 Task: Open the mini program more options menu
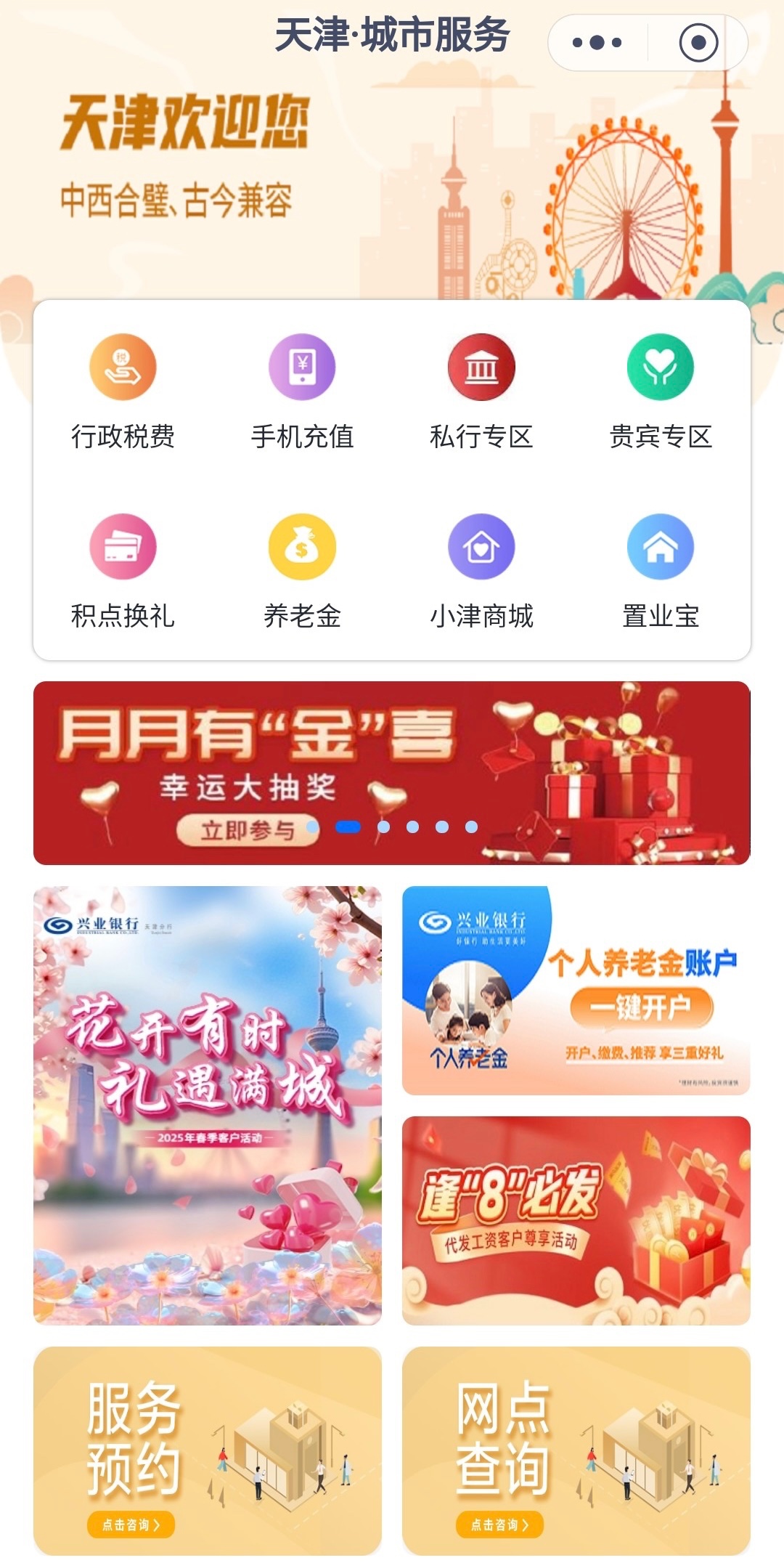(x=597, y=43)
